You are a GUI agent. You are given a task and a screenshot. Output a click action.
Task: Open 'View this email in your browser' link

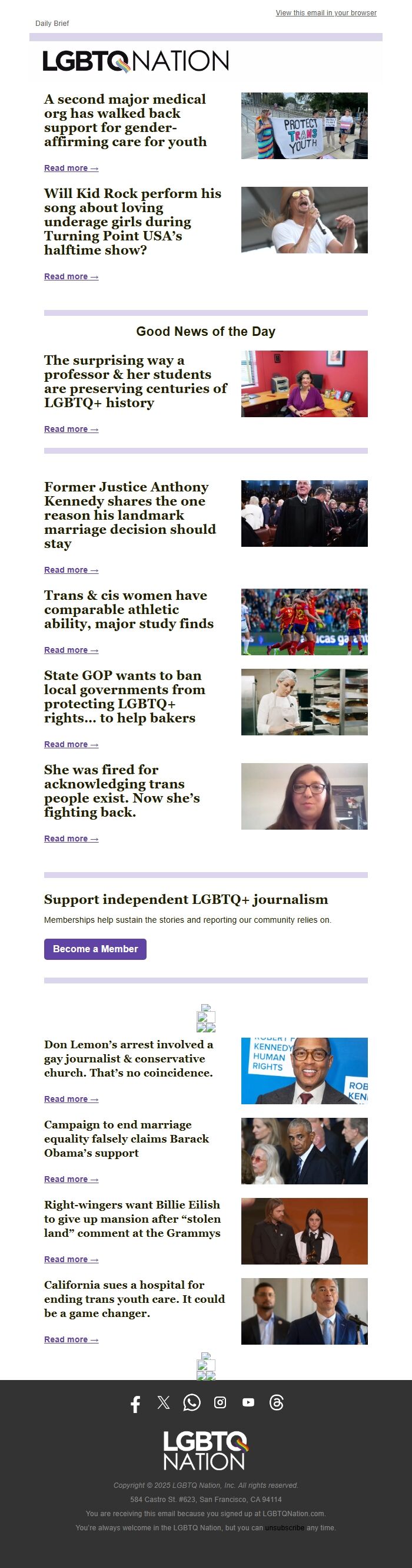(x=325, y=13)
